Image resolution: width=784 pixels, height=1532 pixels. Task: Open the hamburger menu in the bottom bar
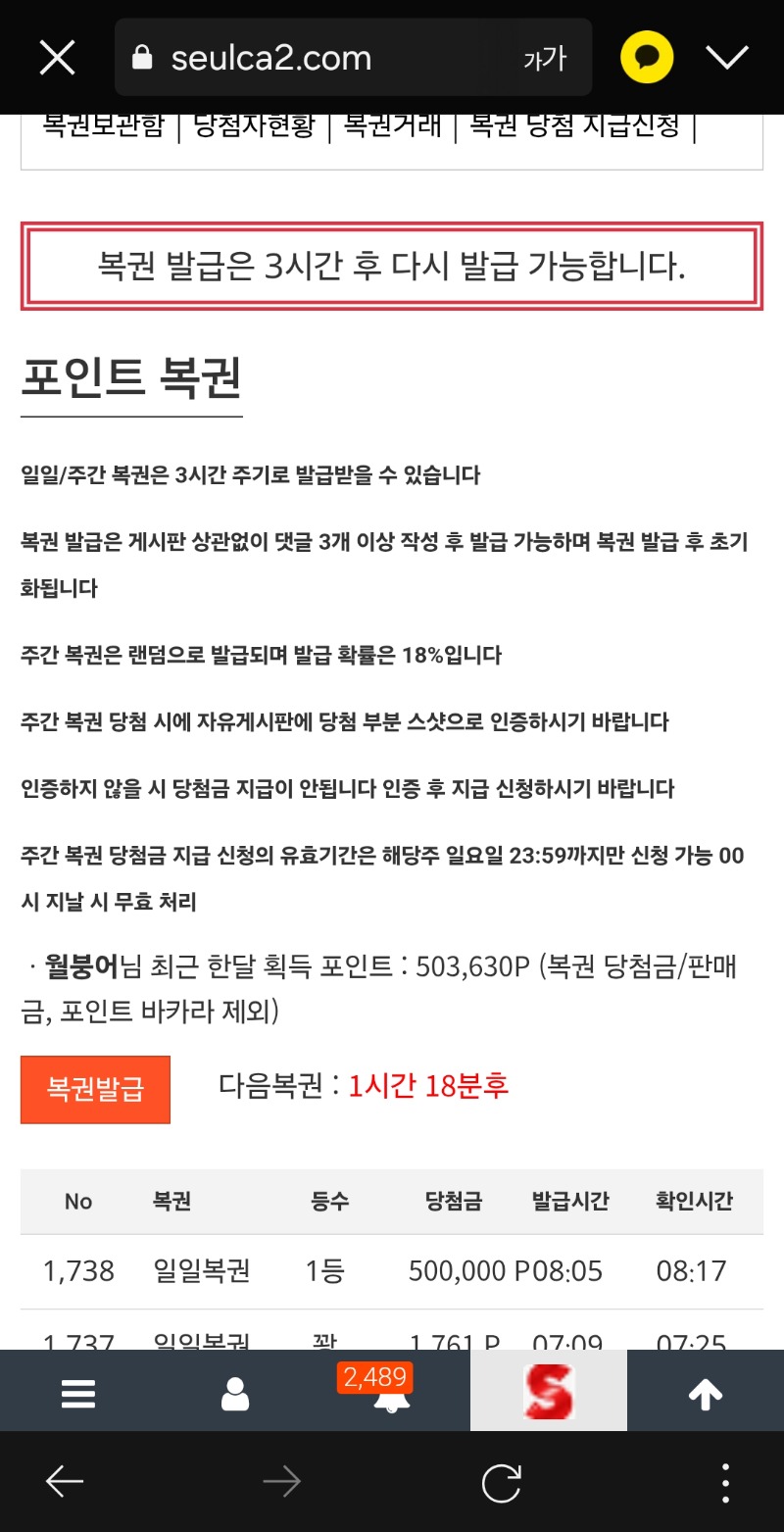[78, 1393]
